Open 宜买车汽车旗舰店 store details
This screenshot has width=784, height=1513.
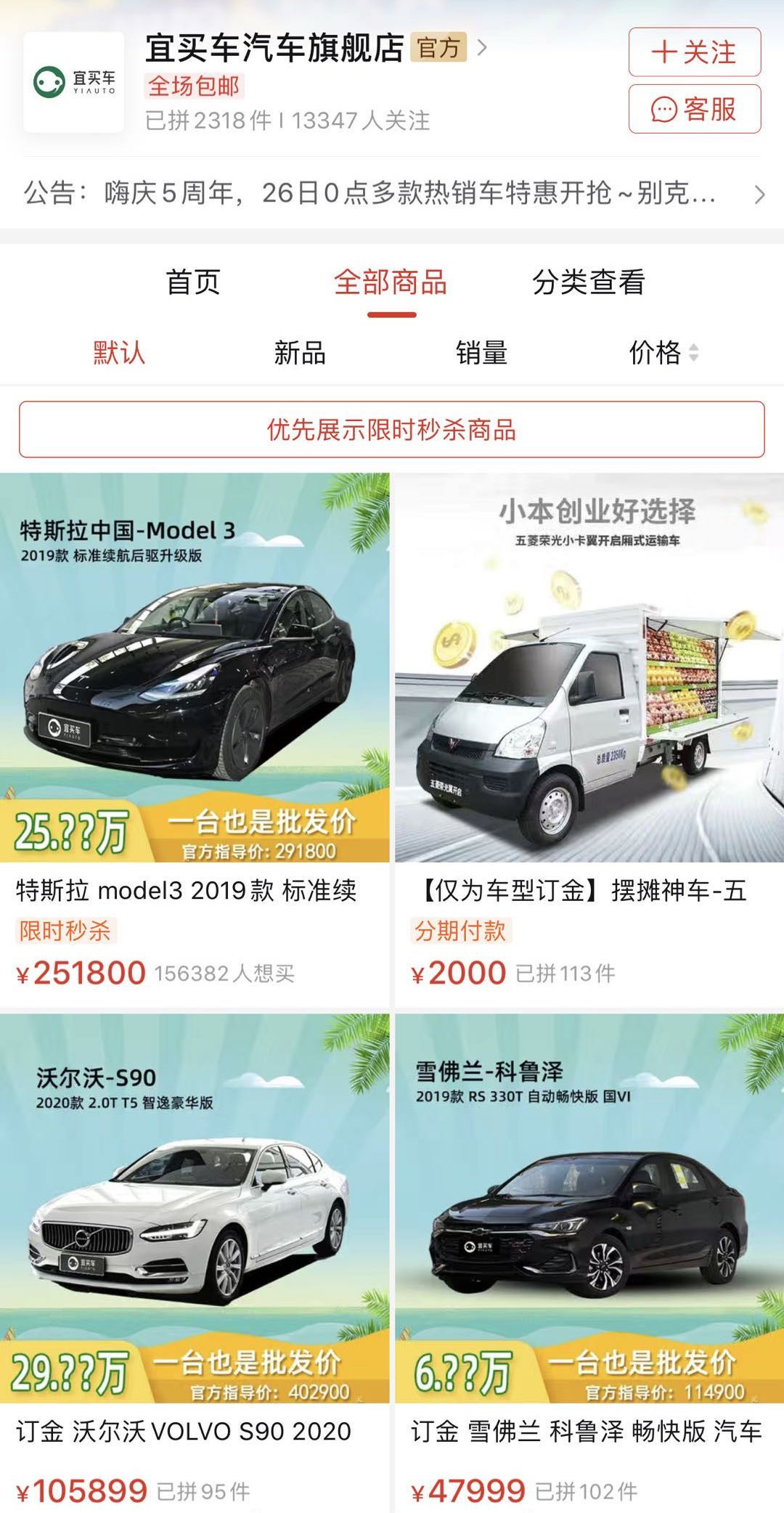coord(274,49)
